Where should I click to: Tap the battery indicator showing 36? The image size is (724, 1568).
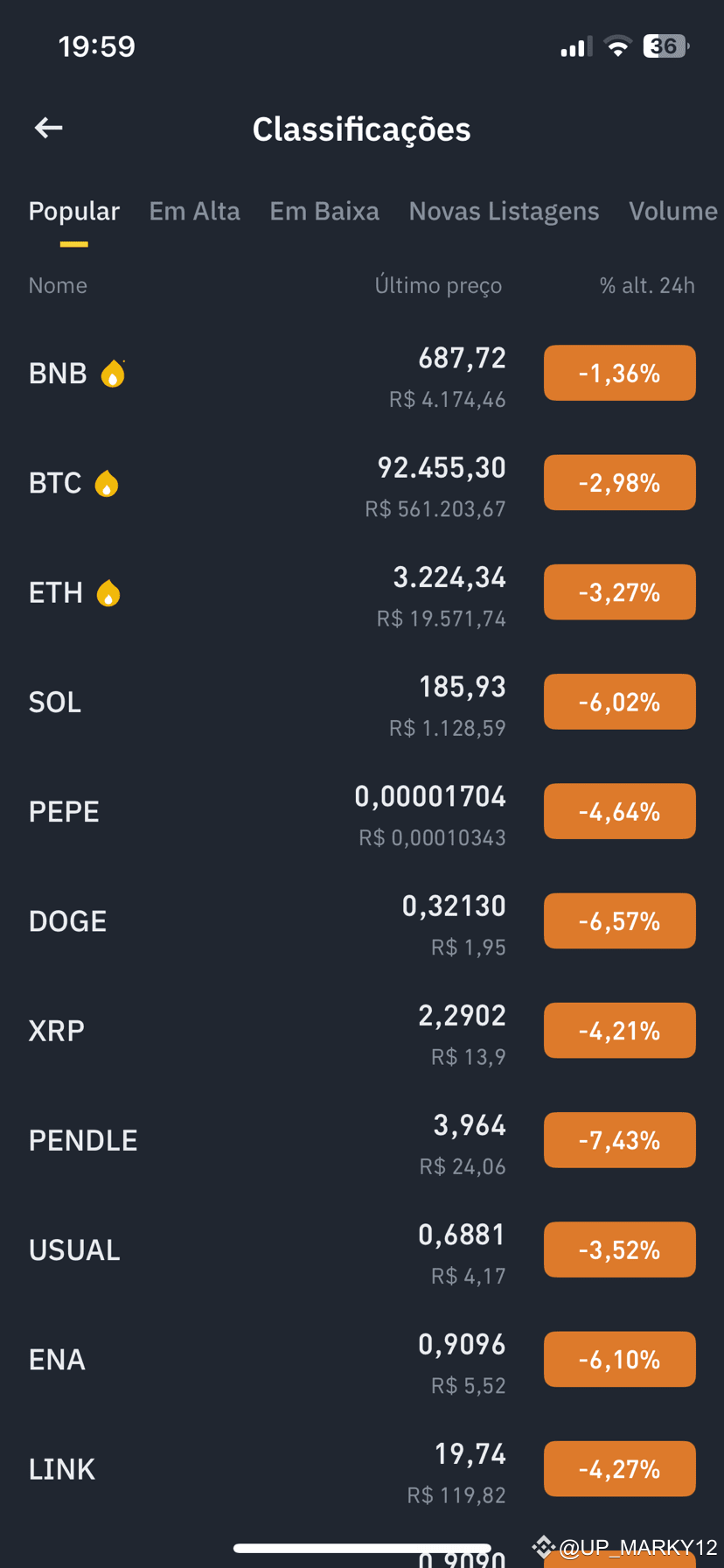[666, 46]
